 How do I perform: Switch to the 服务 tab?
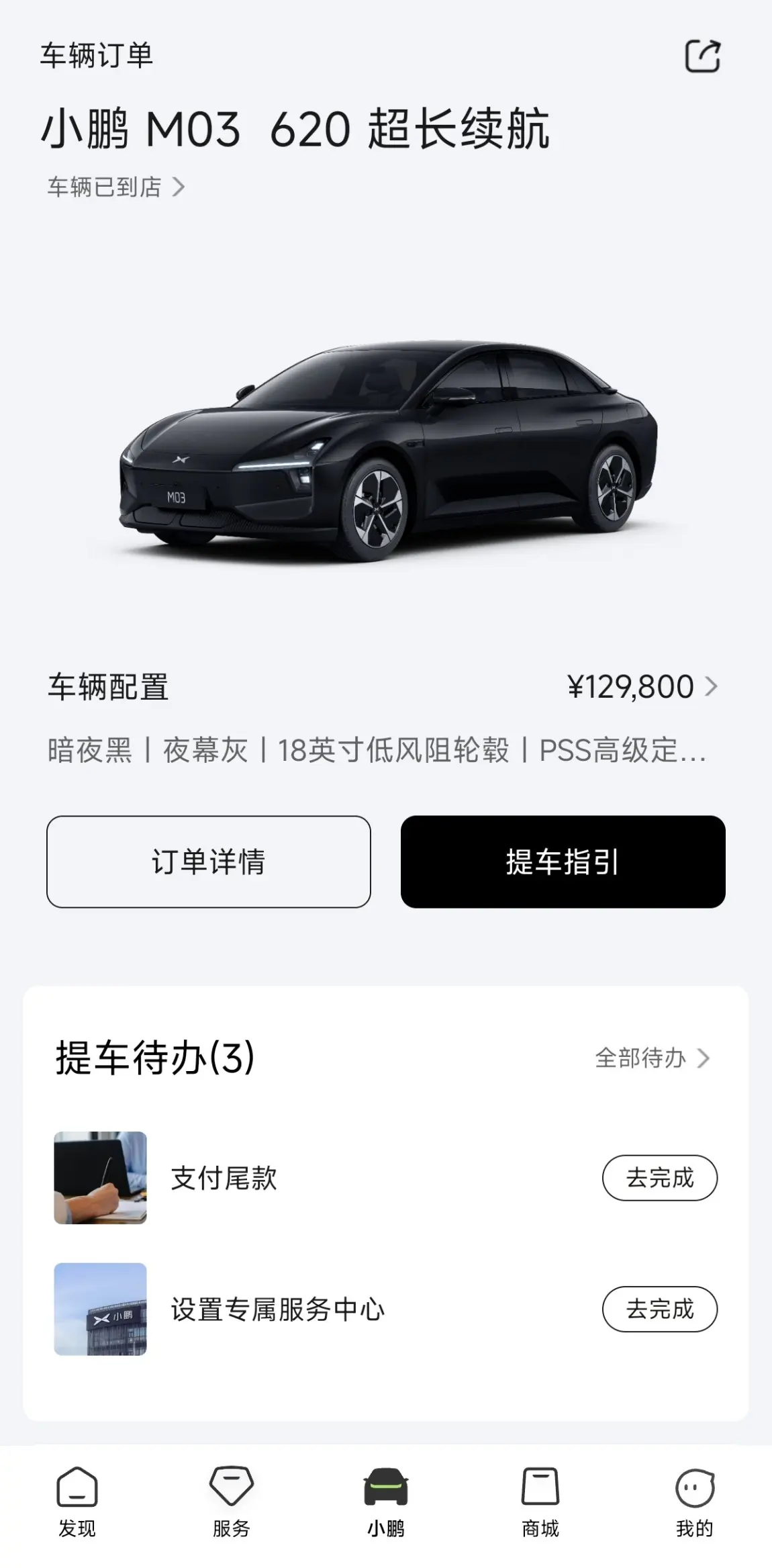tap(232, 1503)
